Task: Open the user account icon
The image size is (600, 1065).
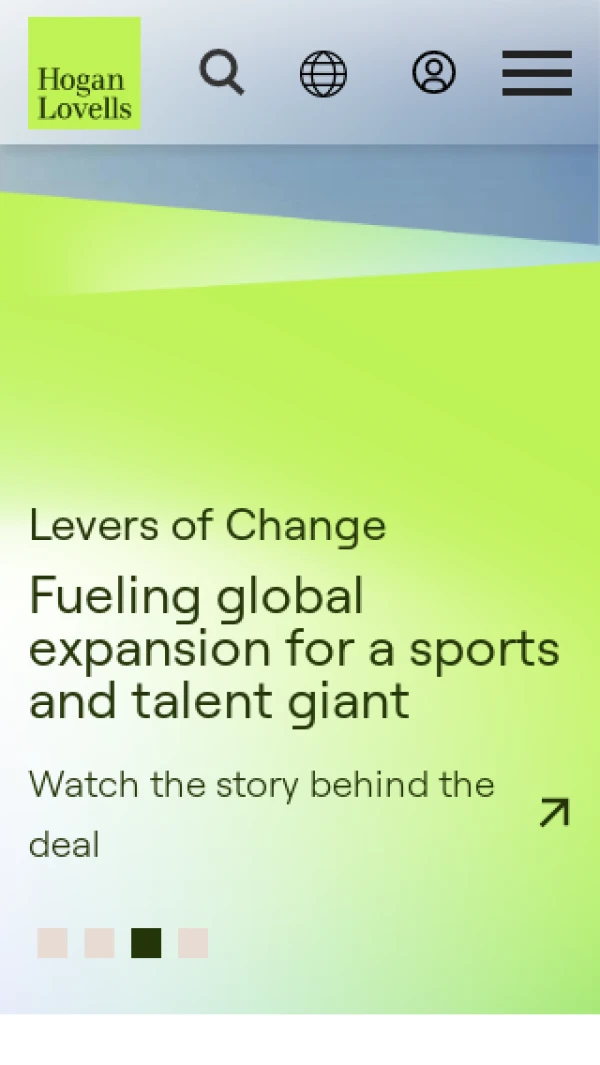Action: click(x=433, y=73)
